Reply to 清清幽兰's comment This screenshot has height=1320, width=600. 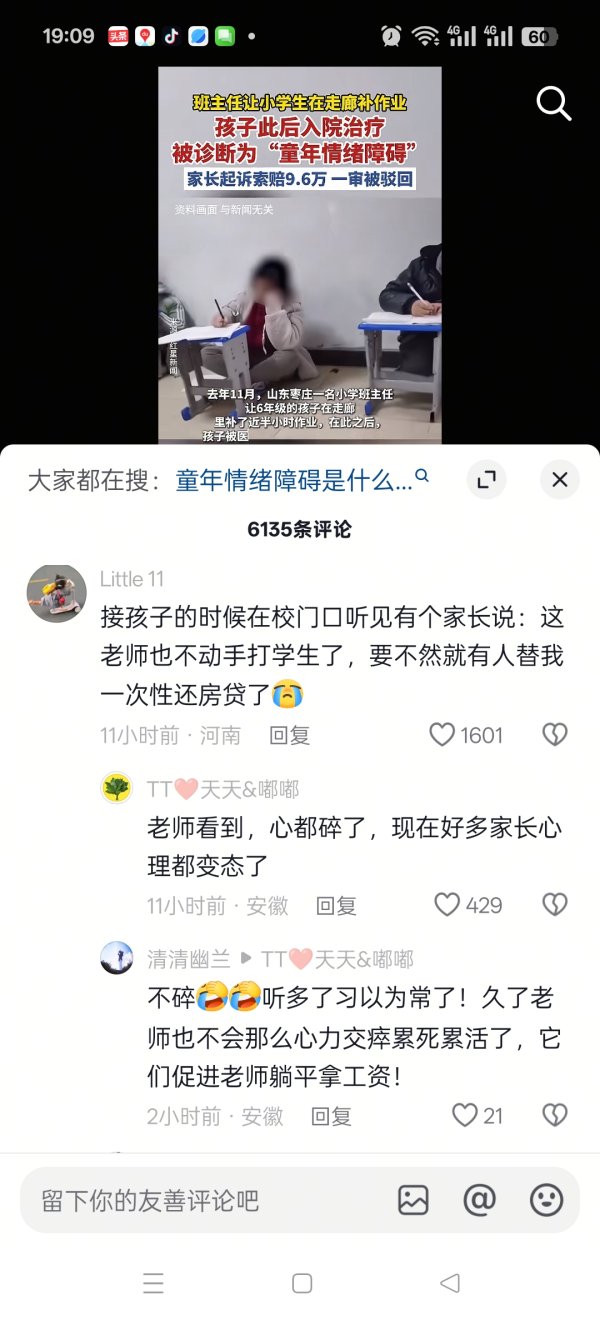331,1116
